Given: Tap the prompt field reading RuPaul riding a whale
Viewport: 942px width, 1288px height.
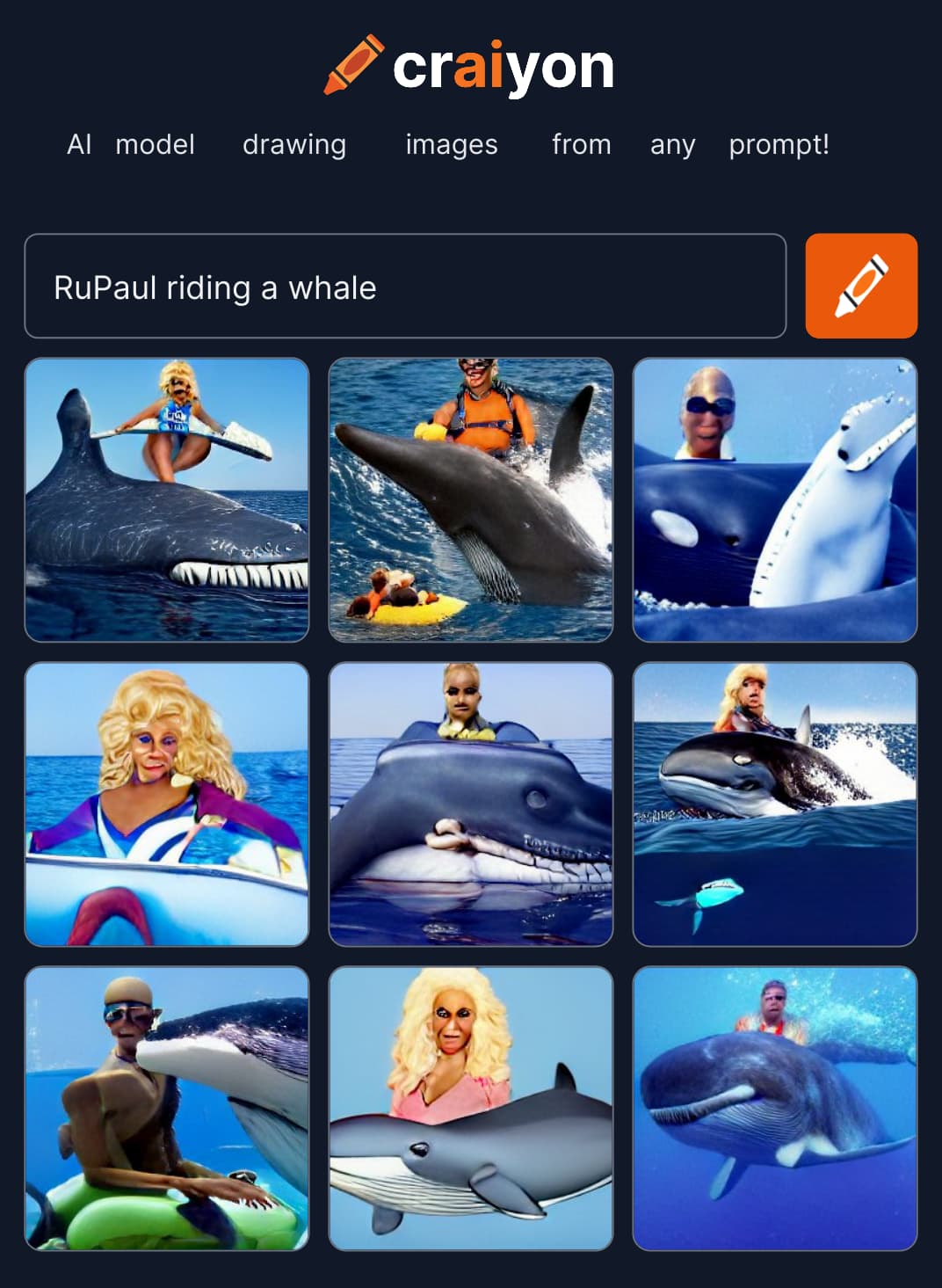Looking at the screenshot, I should coord(404,287).
